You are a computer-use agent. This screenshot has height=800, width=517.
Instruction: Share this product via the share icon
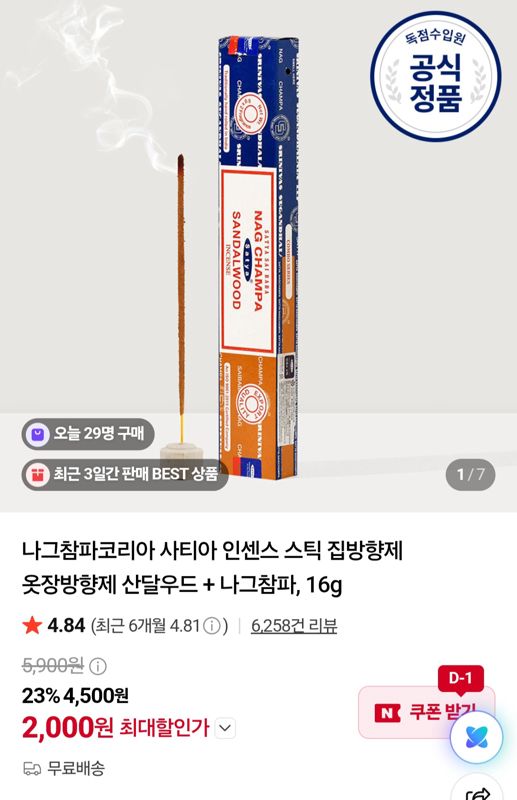click(479, 792)
